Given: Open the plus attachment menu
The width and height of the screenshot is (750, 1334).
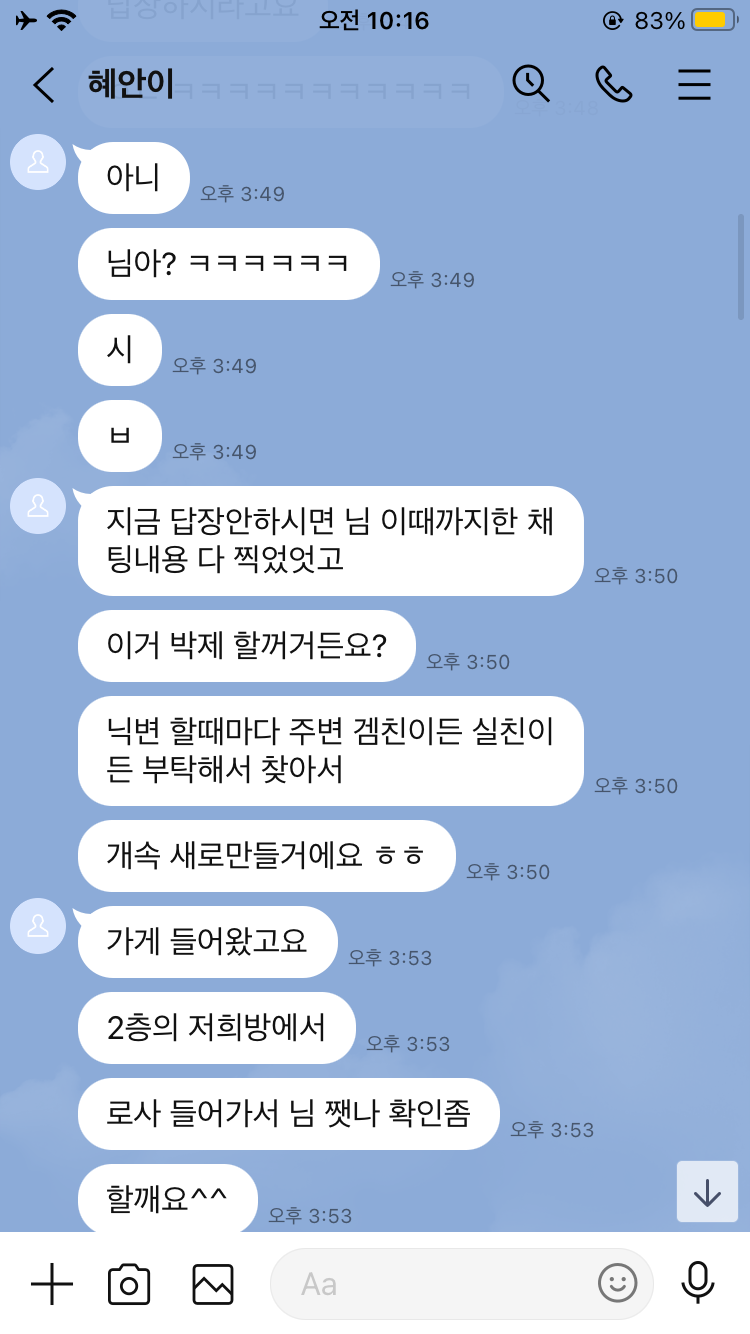Looking at the screenshot, I should 52,1283.
